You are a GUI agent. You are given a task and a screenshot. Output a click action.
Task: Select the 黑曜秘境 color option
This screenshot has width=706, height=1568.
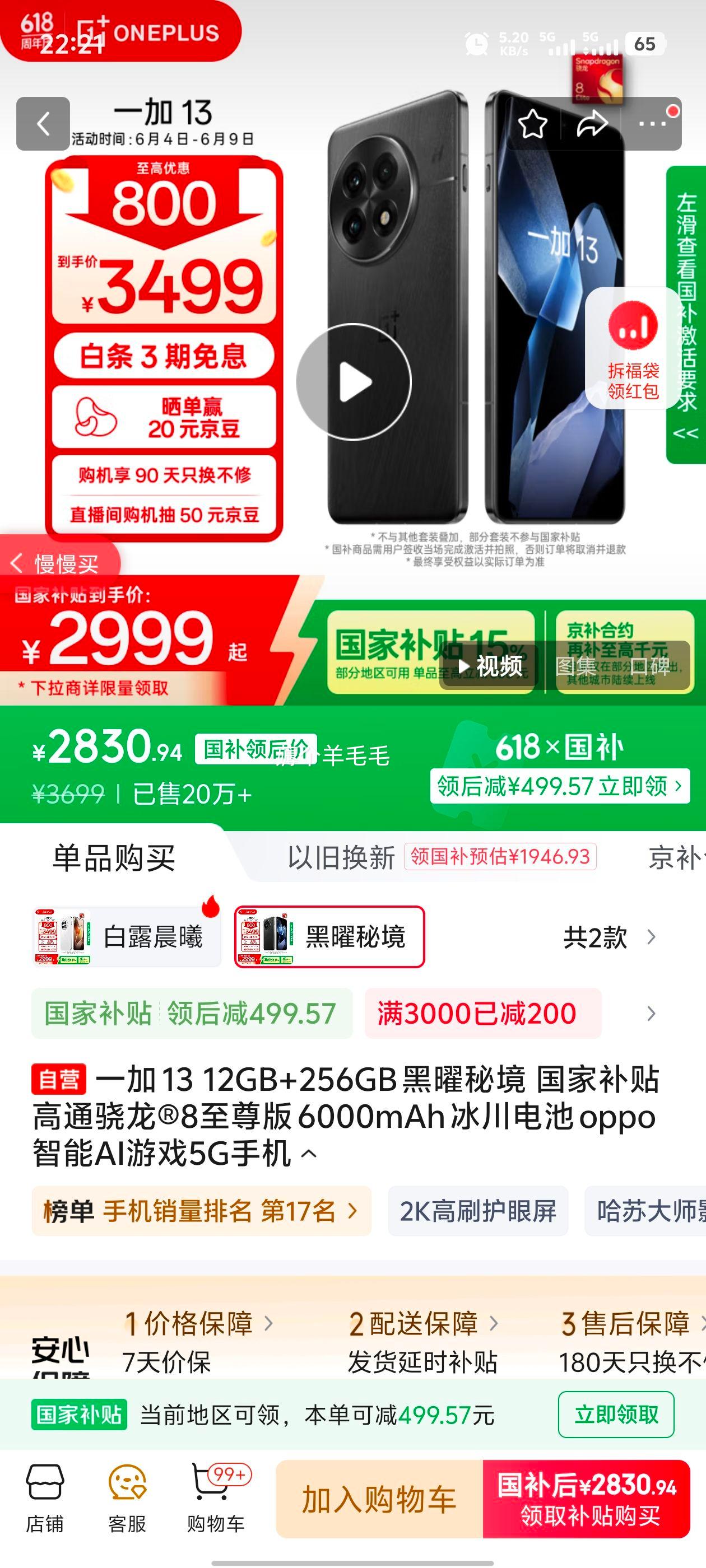click(329, 936)
